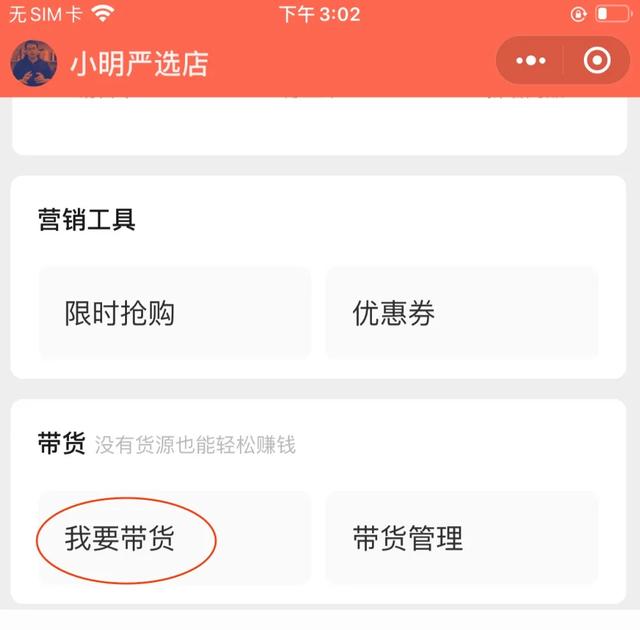Screen dimensions: 640x630
Task: Open 优惠券 coupon tool
Action: (x=462, y=313)
